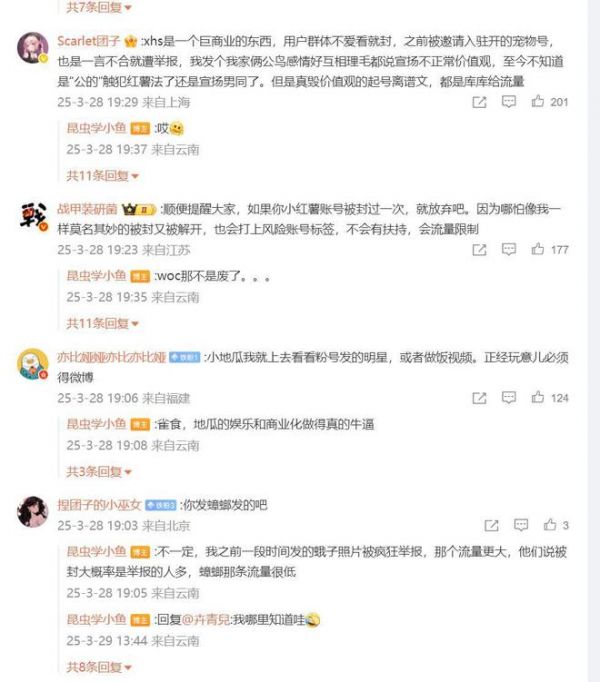This screenshot has height=682, width=600.
Task: Expand 共11条回复 under Scarlet团子's comment
Action: (98, 175)
